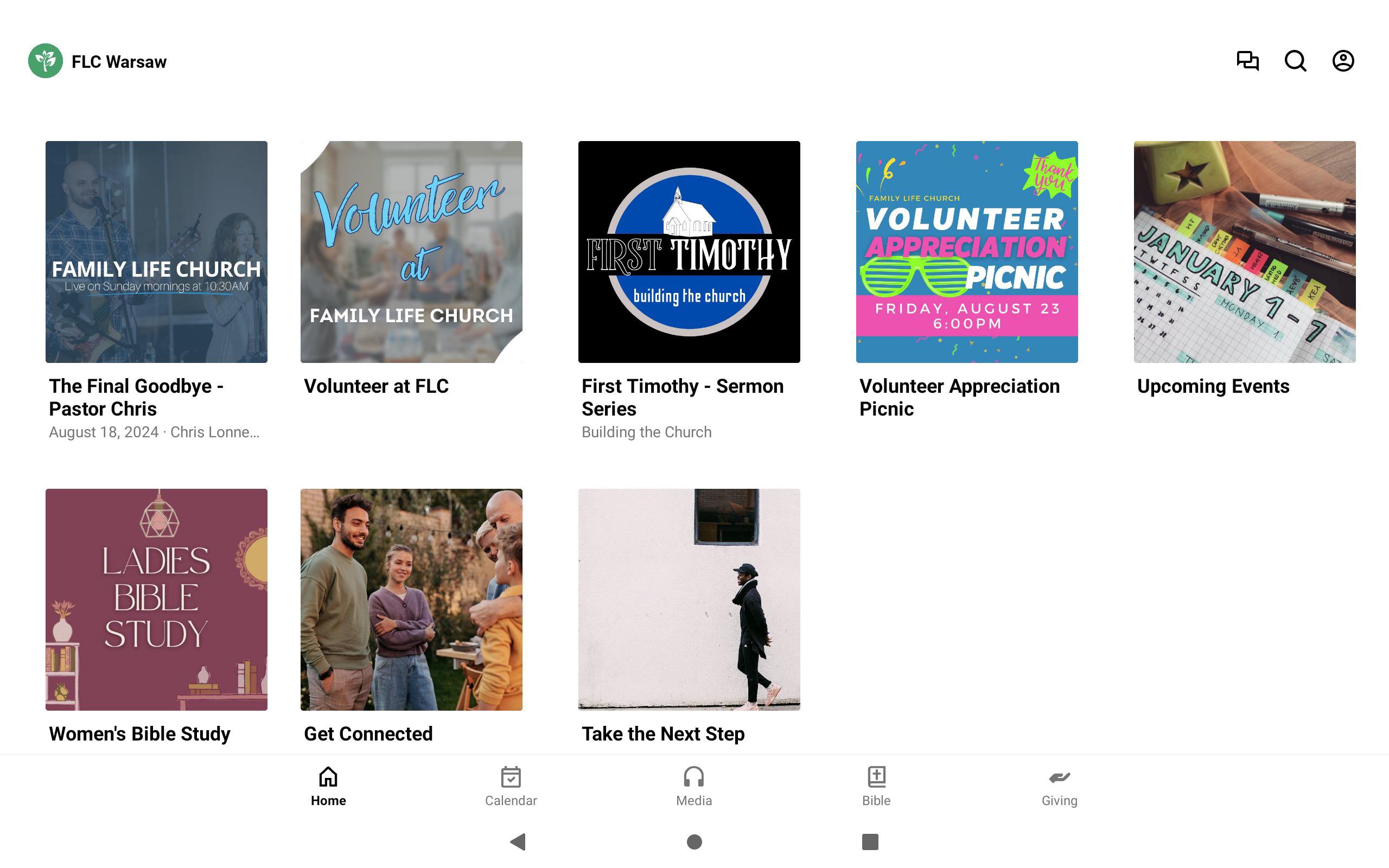The width and height of the screenshot is (1389, 868).
Task: Open search
Action: 1295,61
